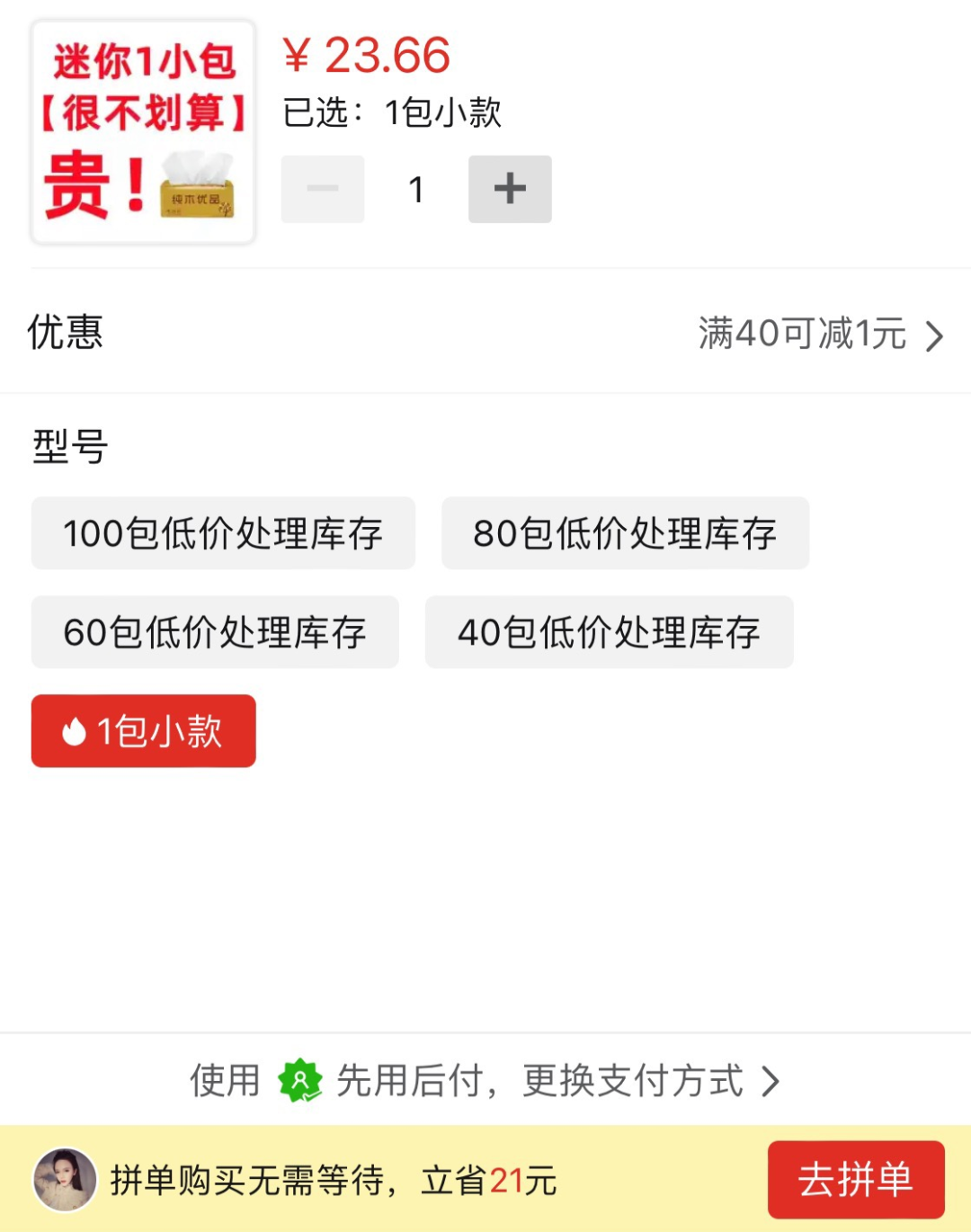Select the 40包低价处理库存 option
The width and height of the screenshot is (971, 1232).
point(609,632)
